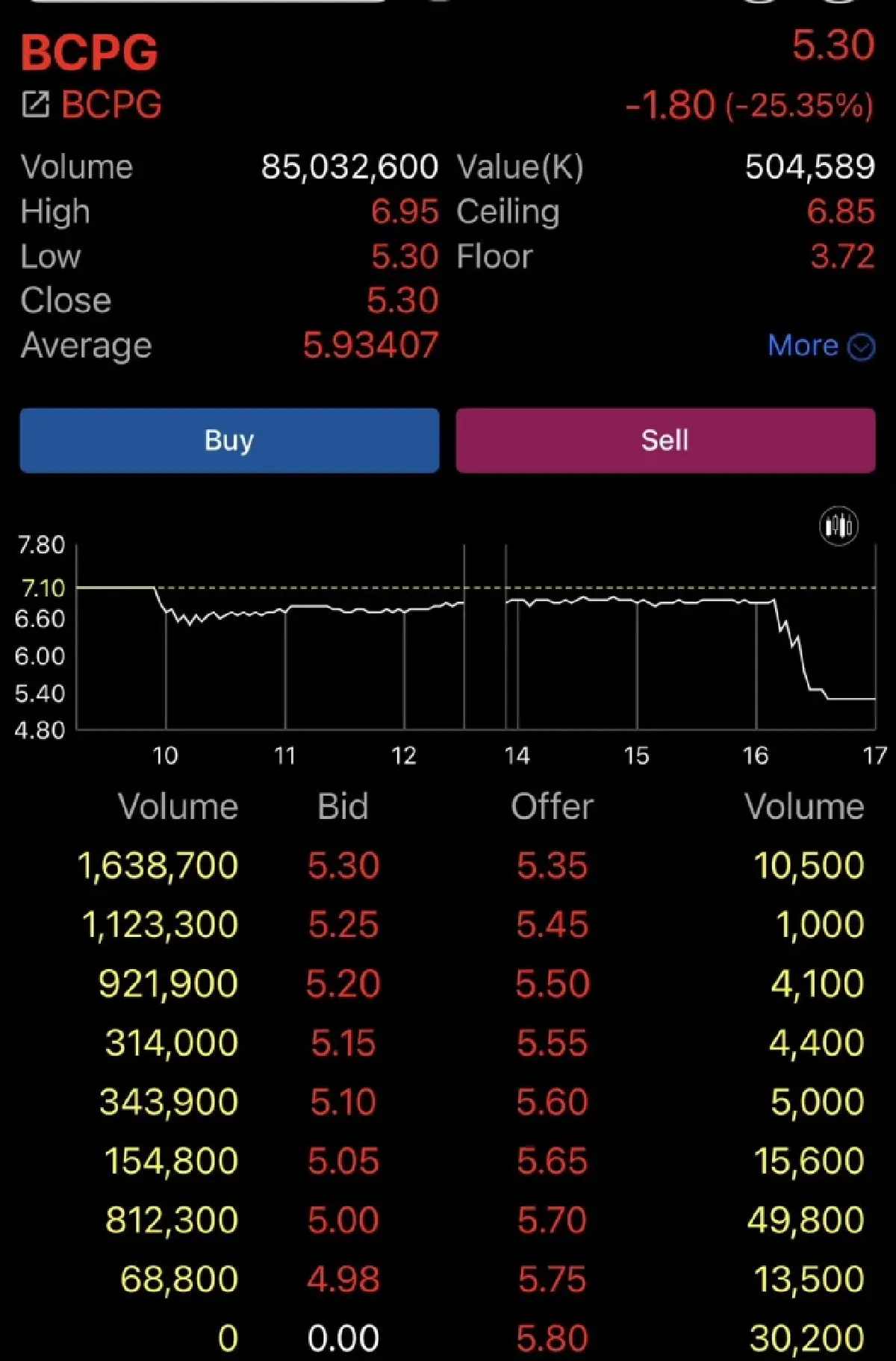Viewport: 896px width, 1361px height.
Task: Tap the total Volume figure 85,032,600
Action: click(352, 166)
